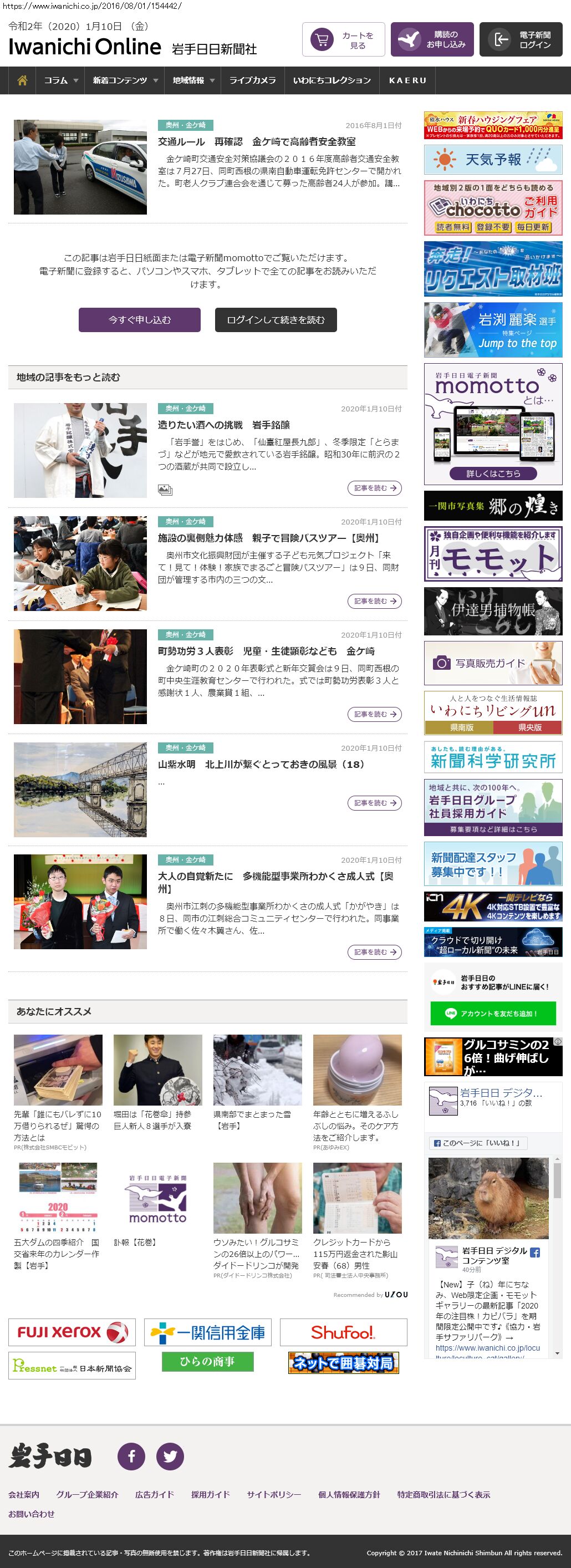Image resolution: width=571 pixels, height=1568 pixels.
Task: Like the page with このページに「いいね！」
Action: tap(477, 1143)
